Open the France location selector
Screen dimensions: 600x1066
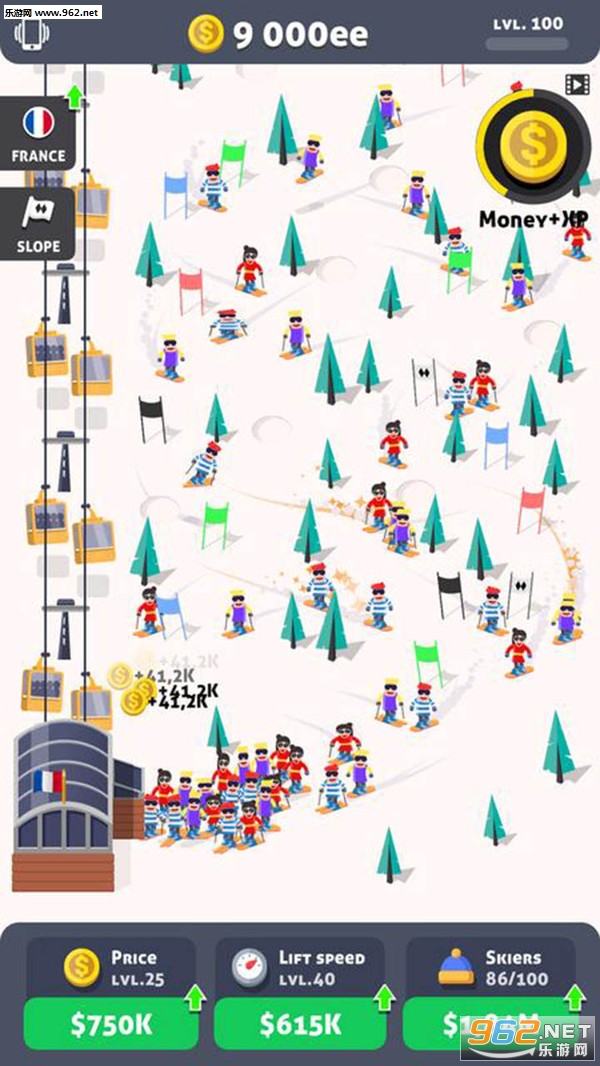[38, 134]
